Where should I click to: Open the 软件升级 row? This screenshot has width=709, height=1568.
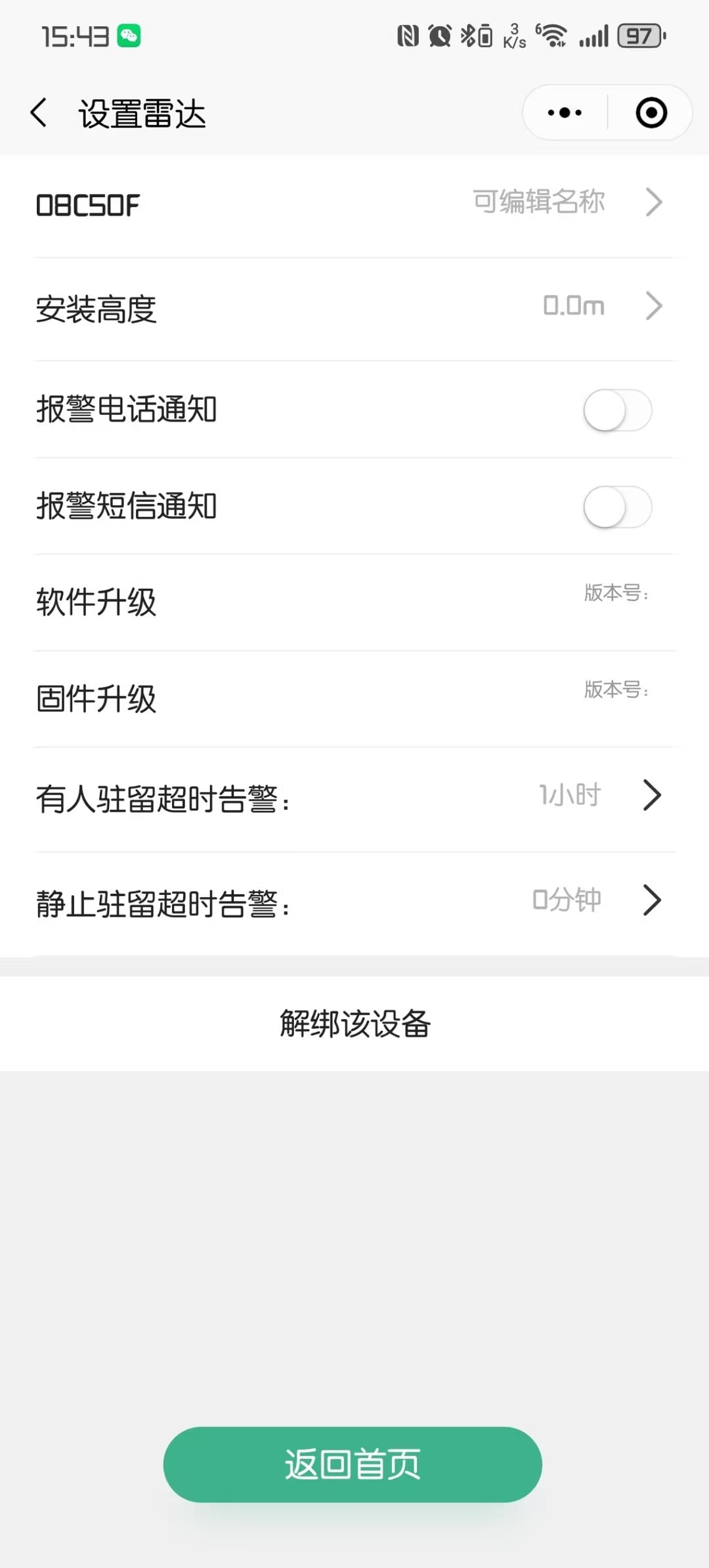[x=354, y=602]
